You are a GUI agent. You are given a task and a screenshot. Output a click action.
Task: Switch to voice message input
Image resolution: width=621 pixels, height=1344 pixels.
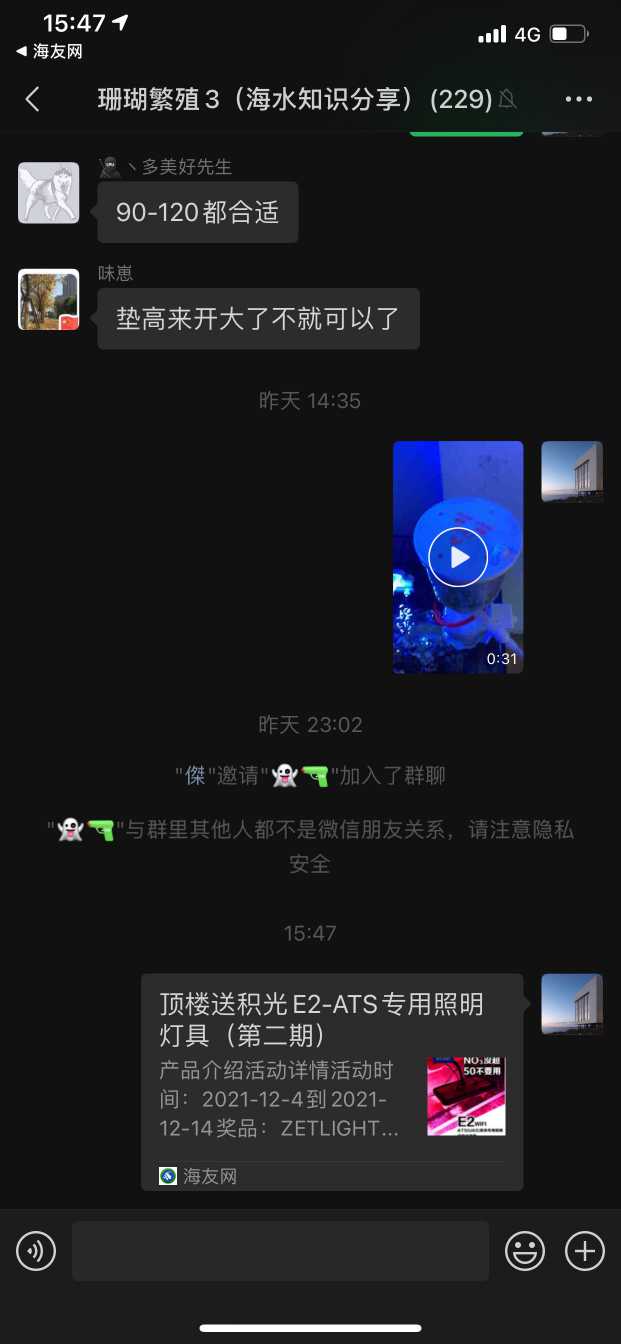[x=36, y=1251]
